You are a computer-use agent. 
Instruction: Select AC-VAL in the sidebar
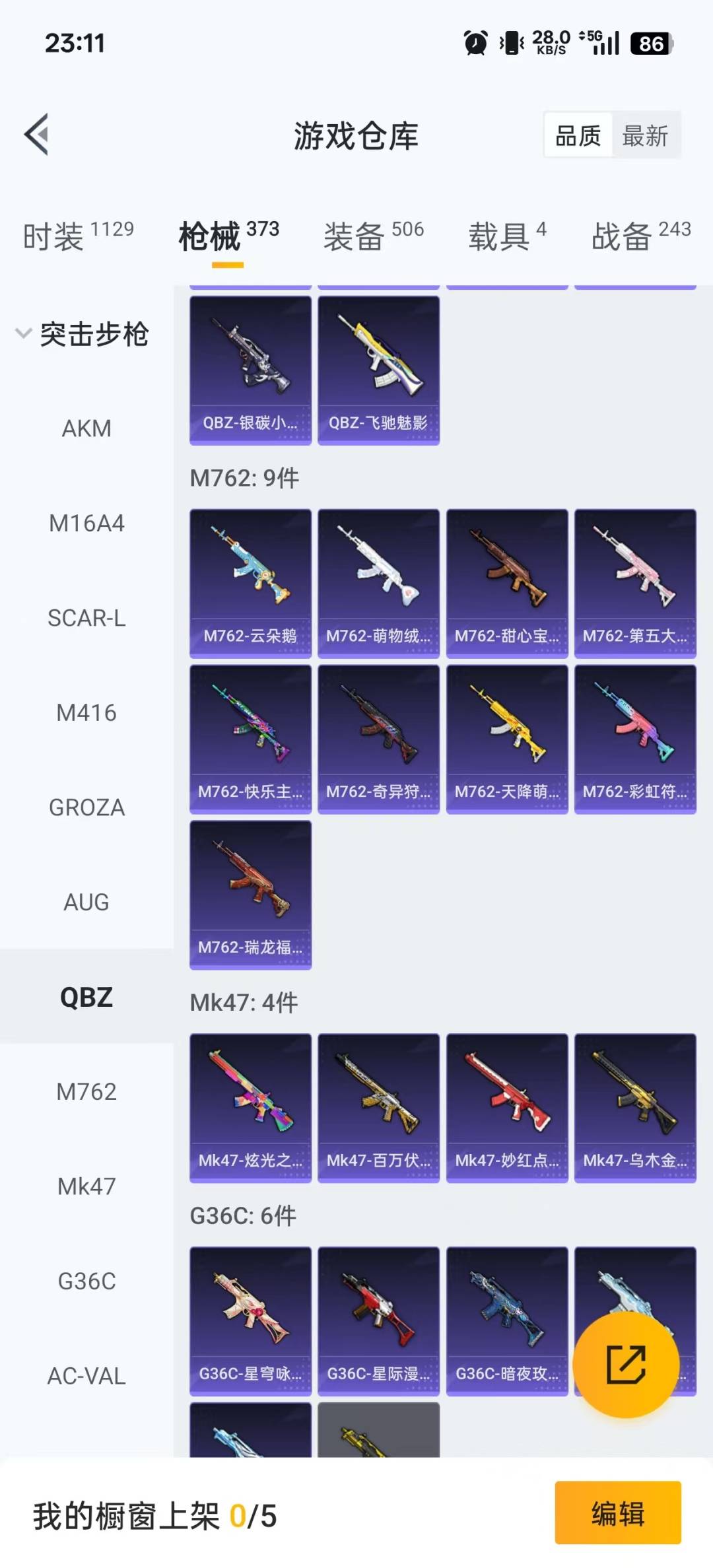86,1376
